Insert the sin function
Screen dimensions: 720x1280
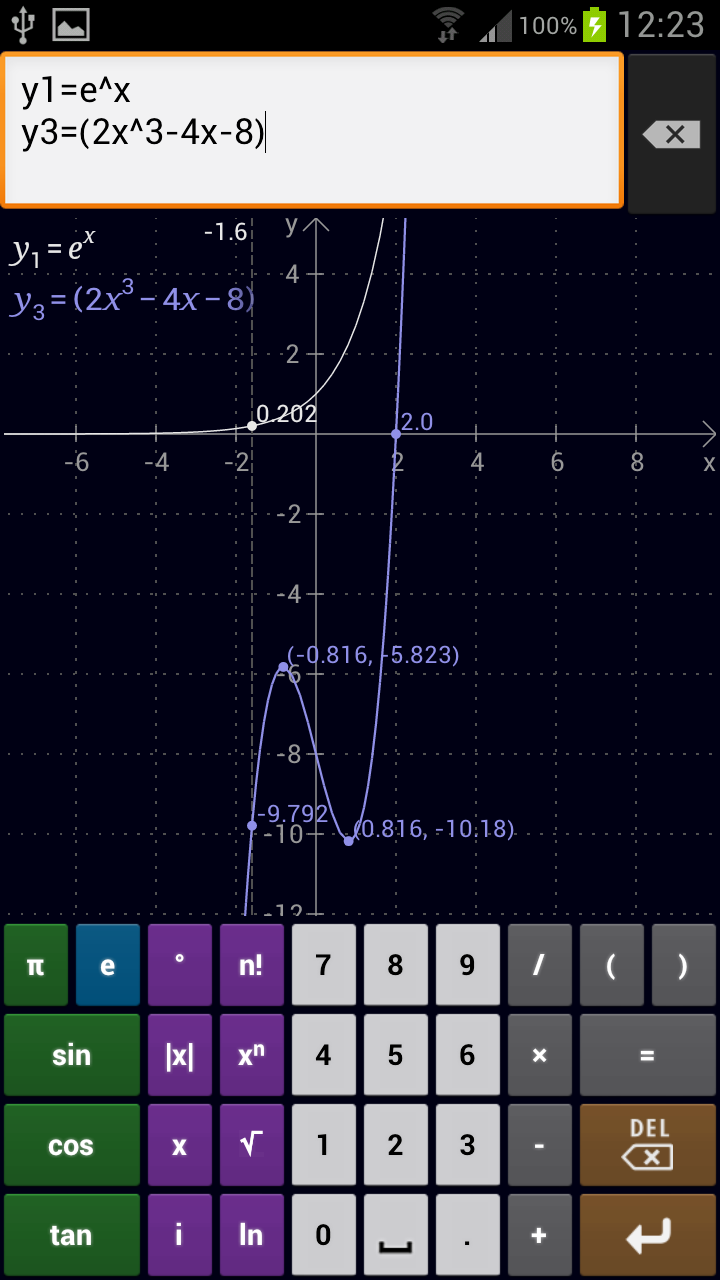tap(72, 1055)
